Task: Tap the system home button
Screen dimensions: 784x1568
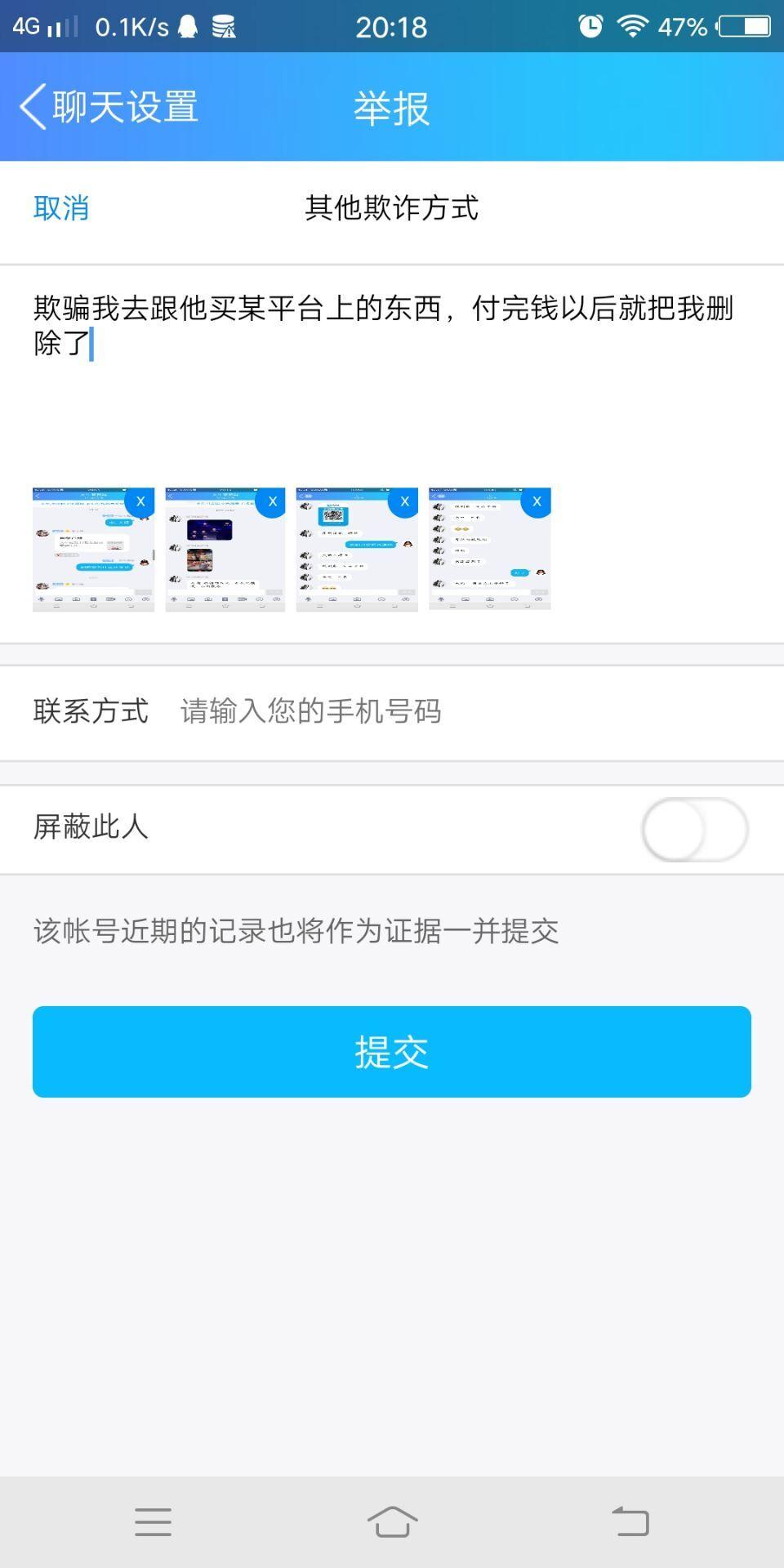Action: coord(392,1522)
